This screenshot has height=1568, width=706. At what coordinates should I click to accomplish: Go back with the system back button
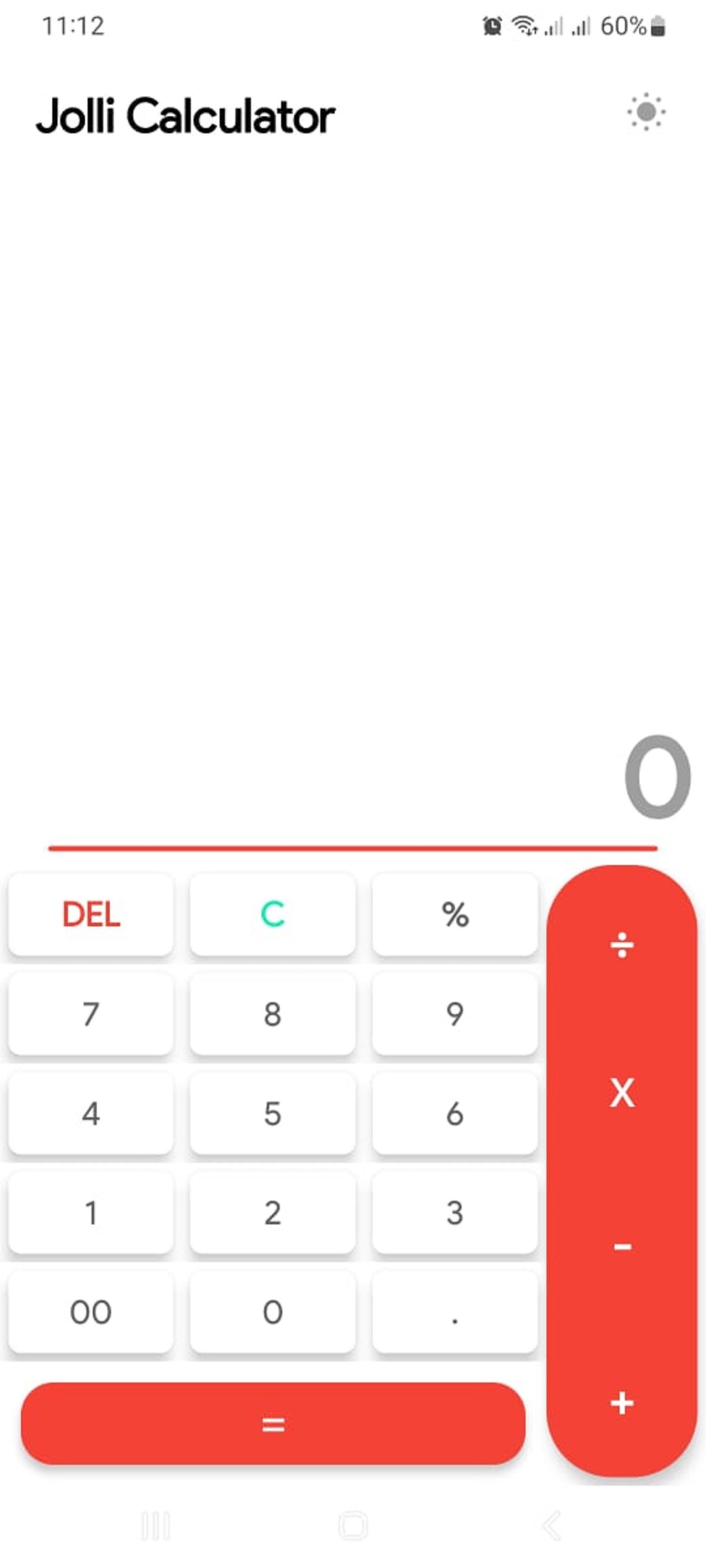(x=552, y=1526)
